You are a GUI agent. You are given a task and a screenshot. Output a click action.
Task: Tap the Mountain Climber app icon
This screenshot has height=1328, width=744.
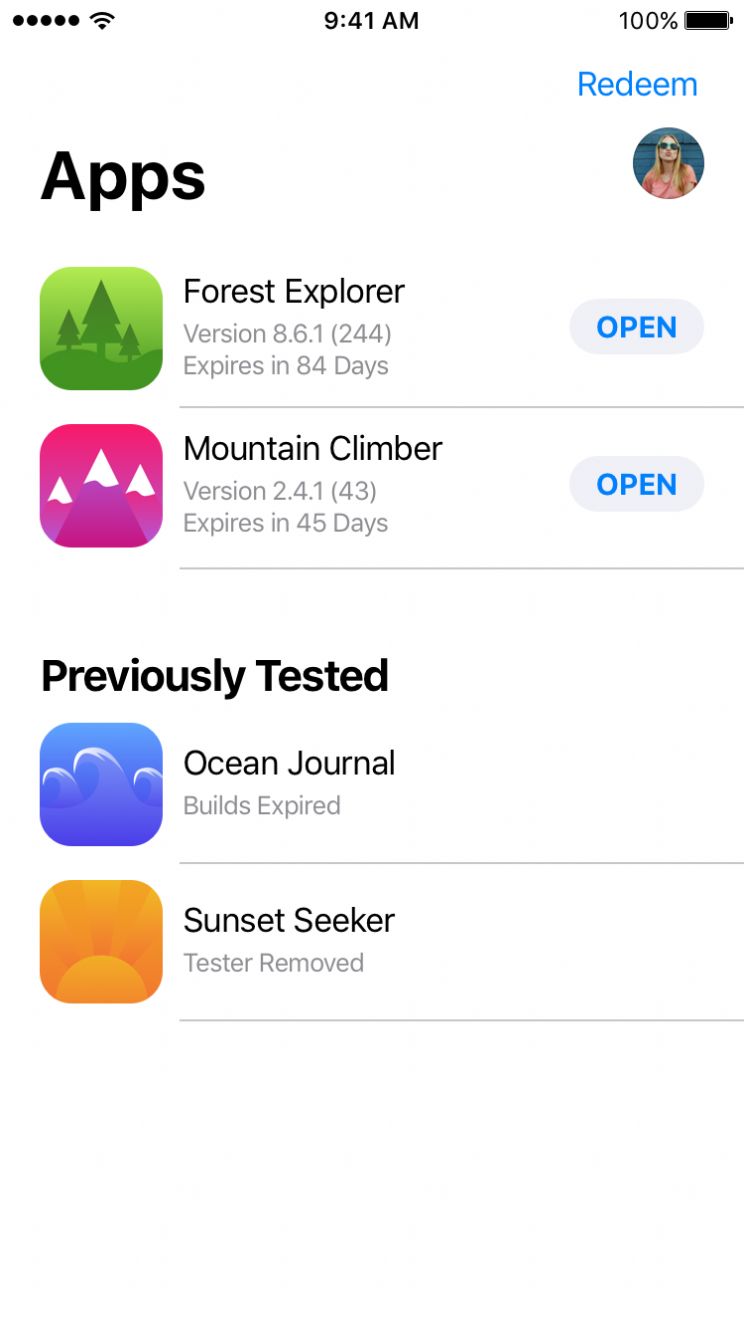click(x=100, y=485)
